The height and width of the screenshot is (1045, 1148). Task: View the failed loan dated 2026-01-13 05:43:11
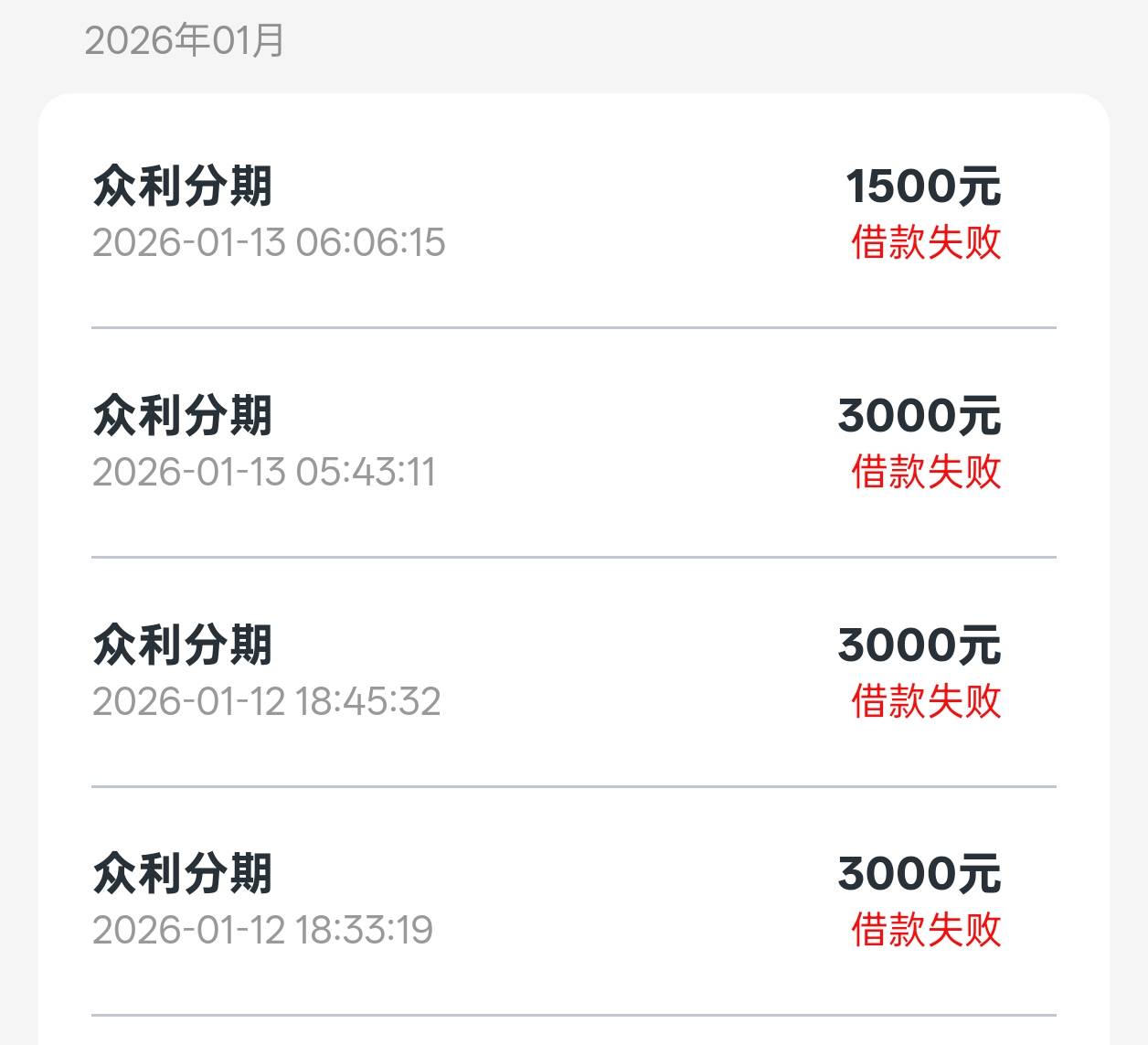(x=573, y=443)
